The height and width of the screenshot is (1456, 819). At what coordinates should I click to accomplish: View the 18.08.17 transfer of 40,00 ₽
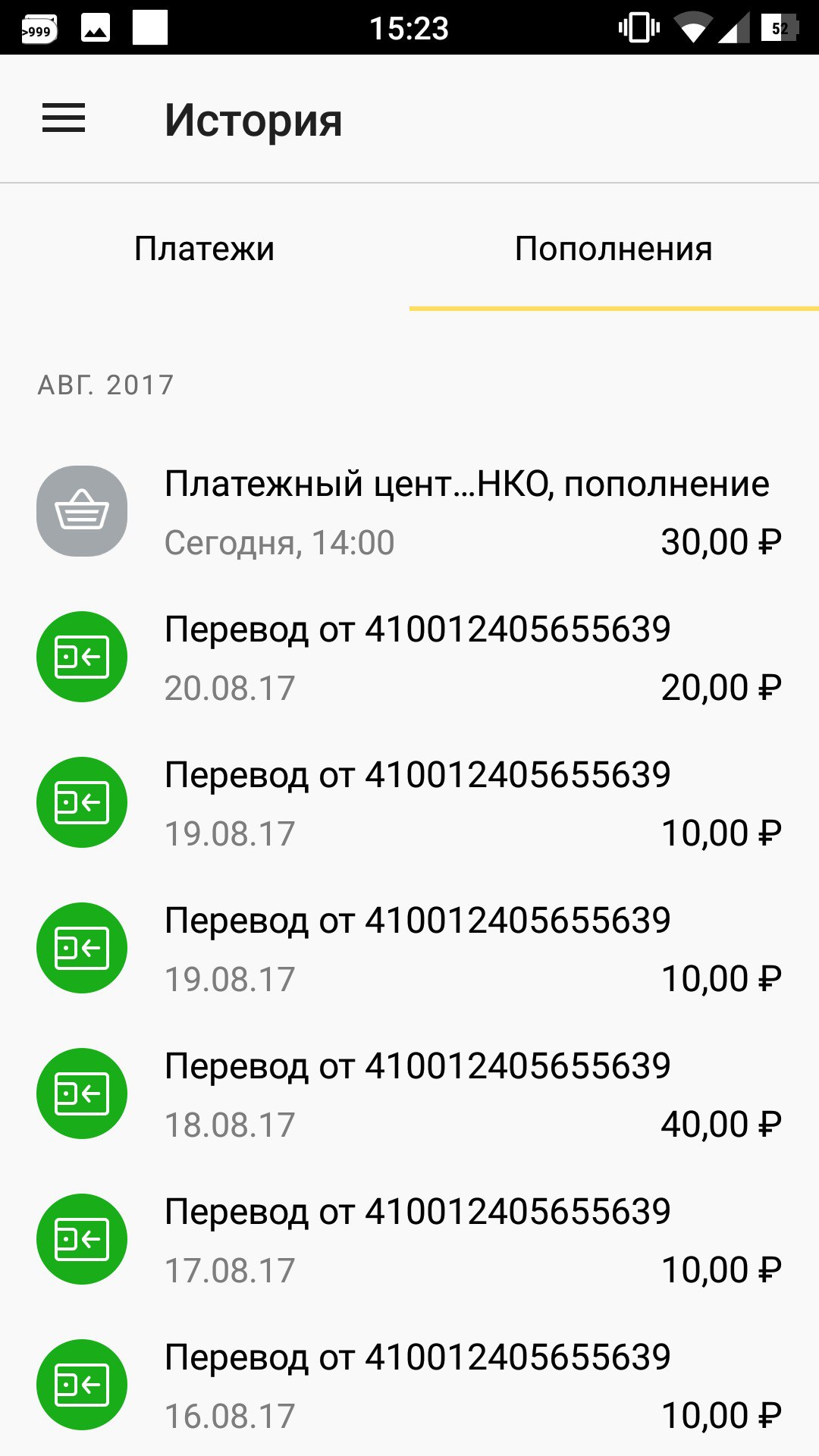click(x=409, y=1094)
